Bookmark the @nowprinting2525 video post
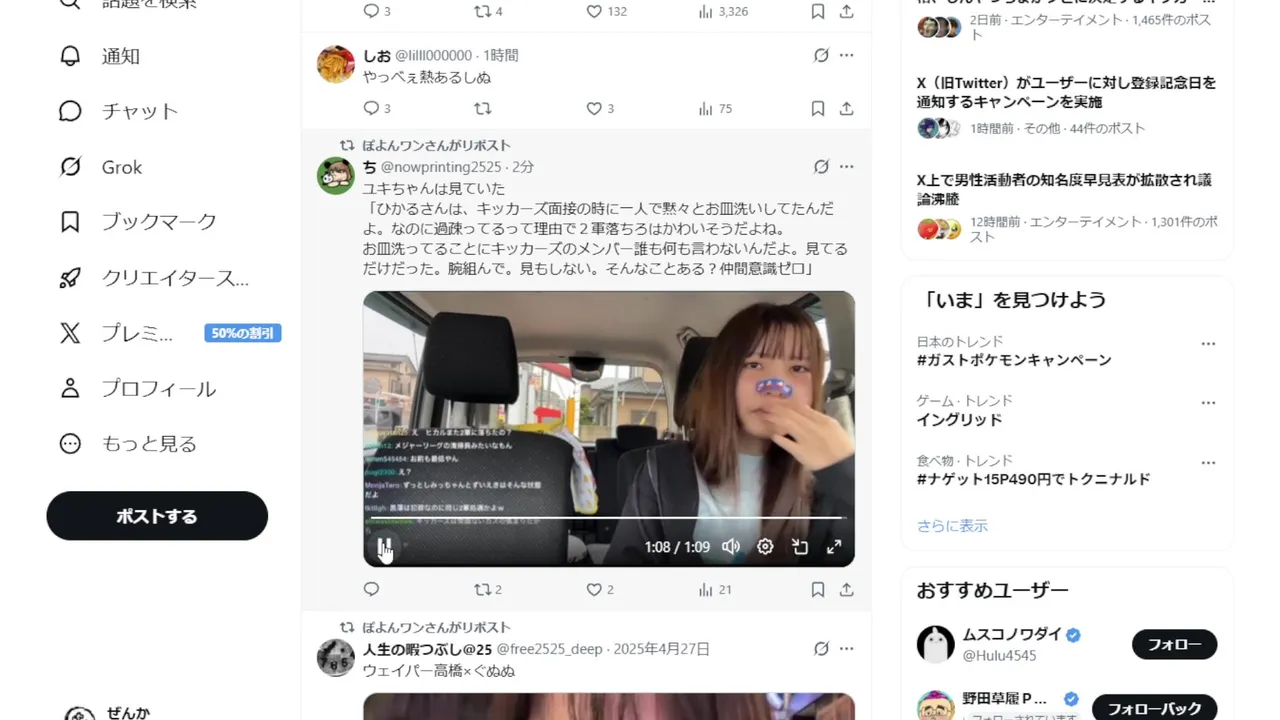Screen dimensions: 1280x720 817,590
